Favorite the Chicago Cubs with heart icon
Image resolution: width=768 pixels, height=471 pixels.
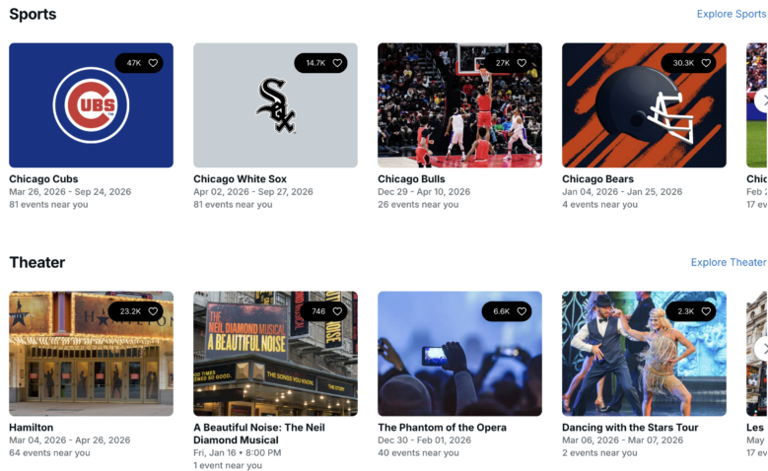tap(153, 63)
